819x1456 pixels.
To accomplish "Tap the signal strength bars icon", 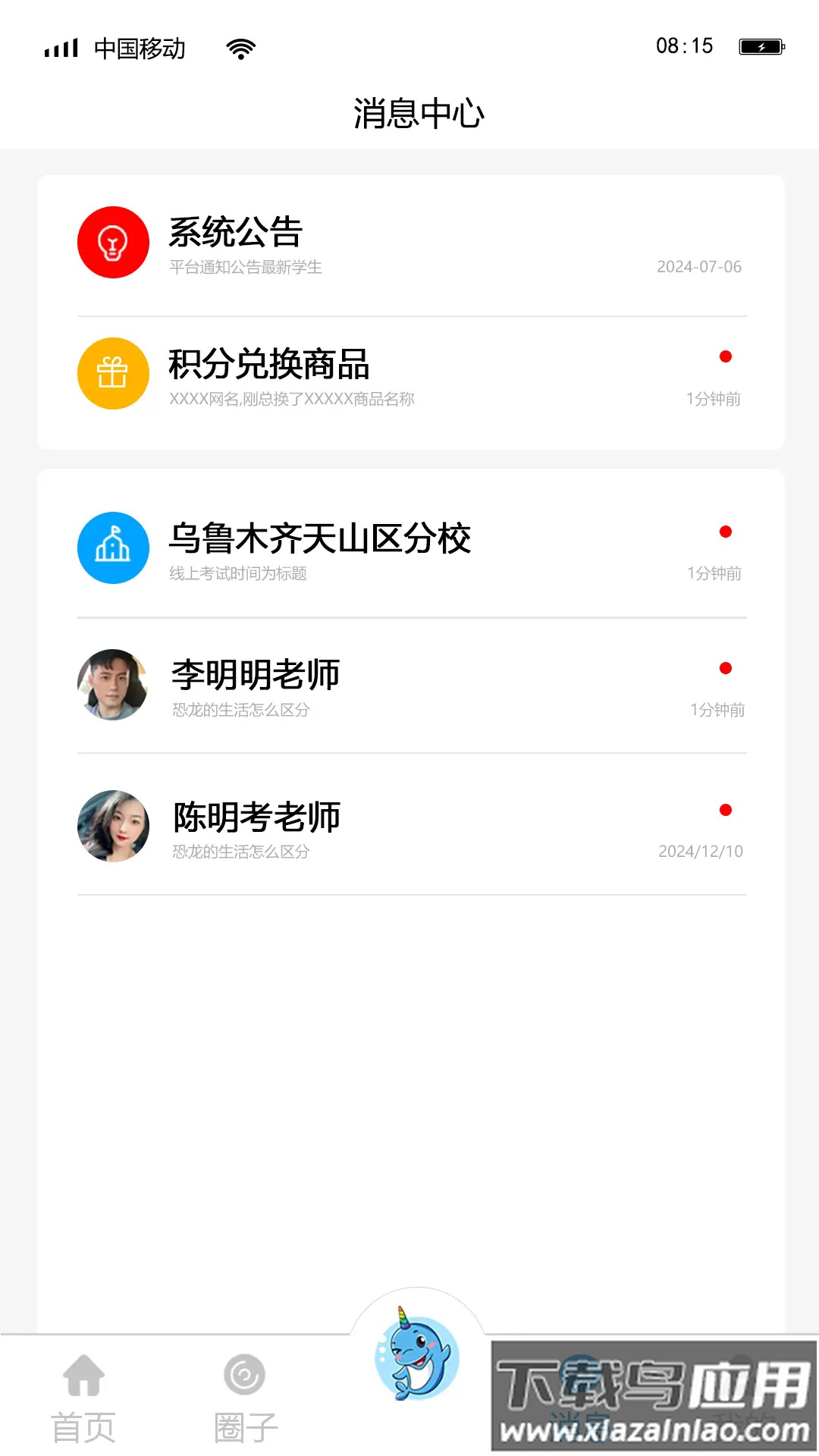I will [x=64, y=47].
